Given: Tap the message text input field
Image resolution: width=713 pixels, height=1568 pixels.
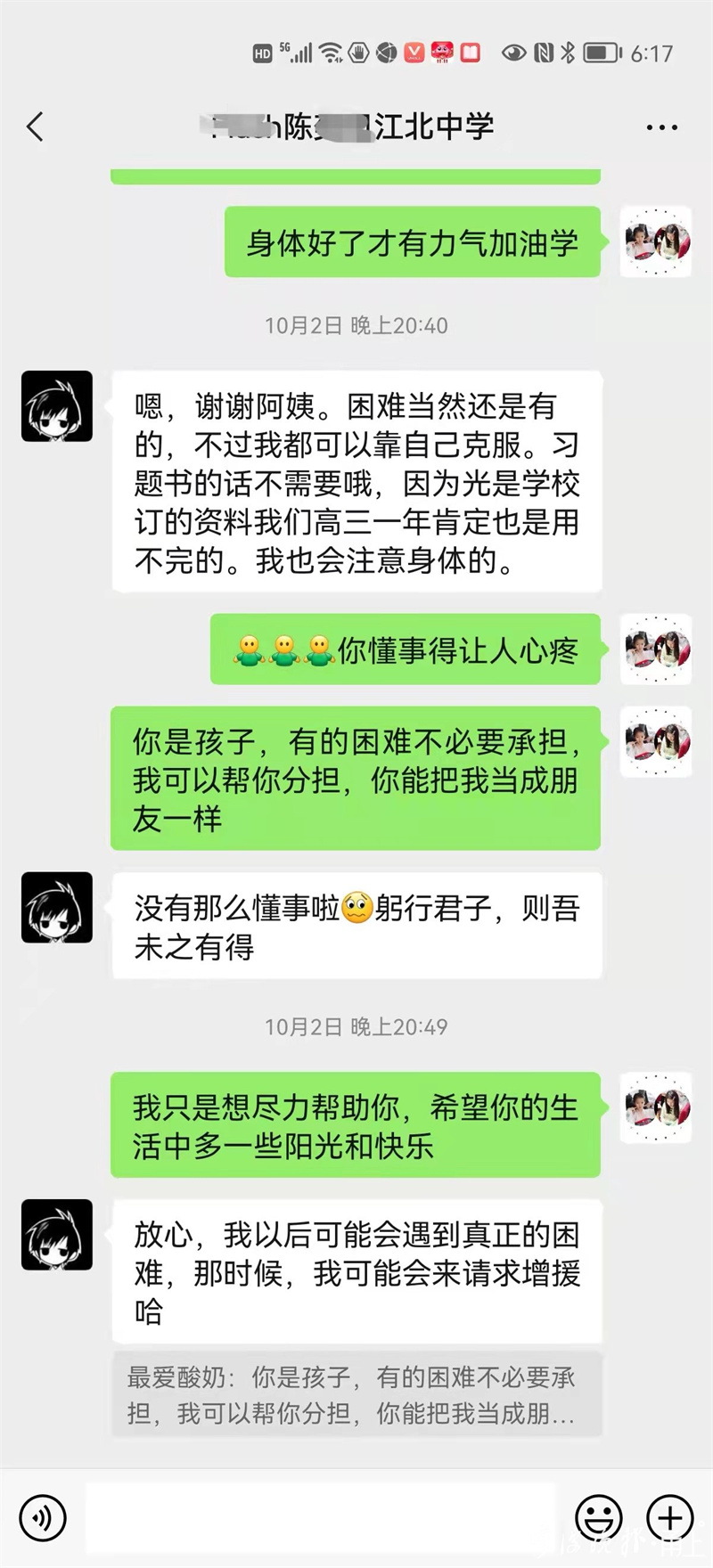Looking at the screenshot, I should [321, 1517].
